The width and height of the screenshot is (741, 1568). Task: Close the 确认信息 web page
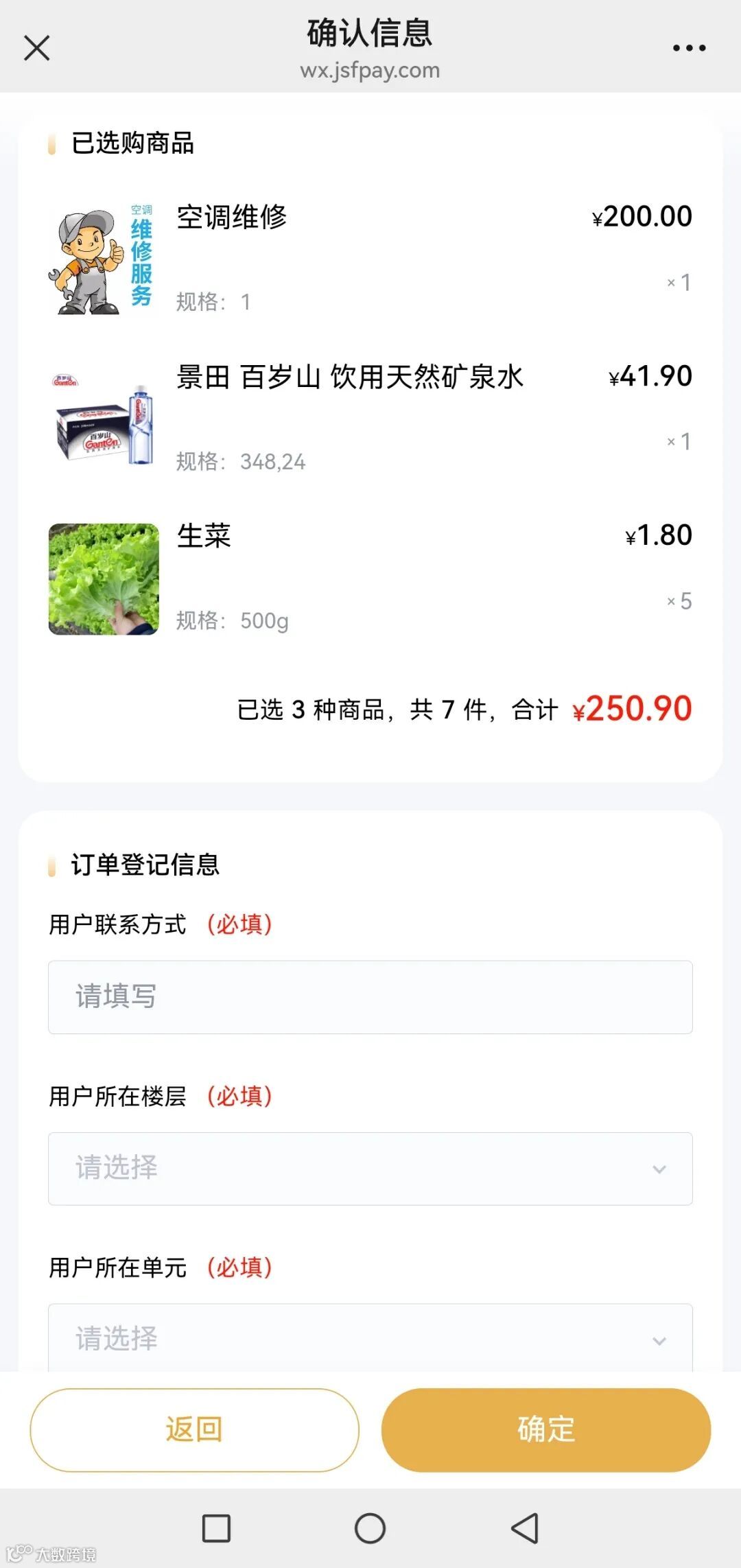coord(37,49)
